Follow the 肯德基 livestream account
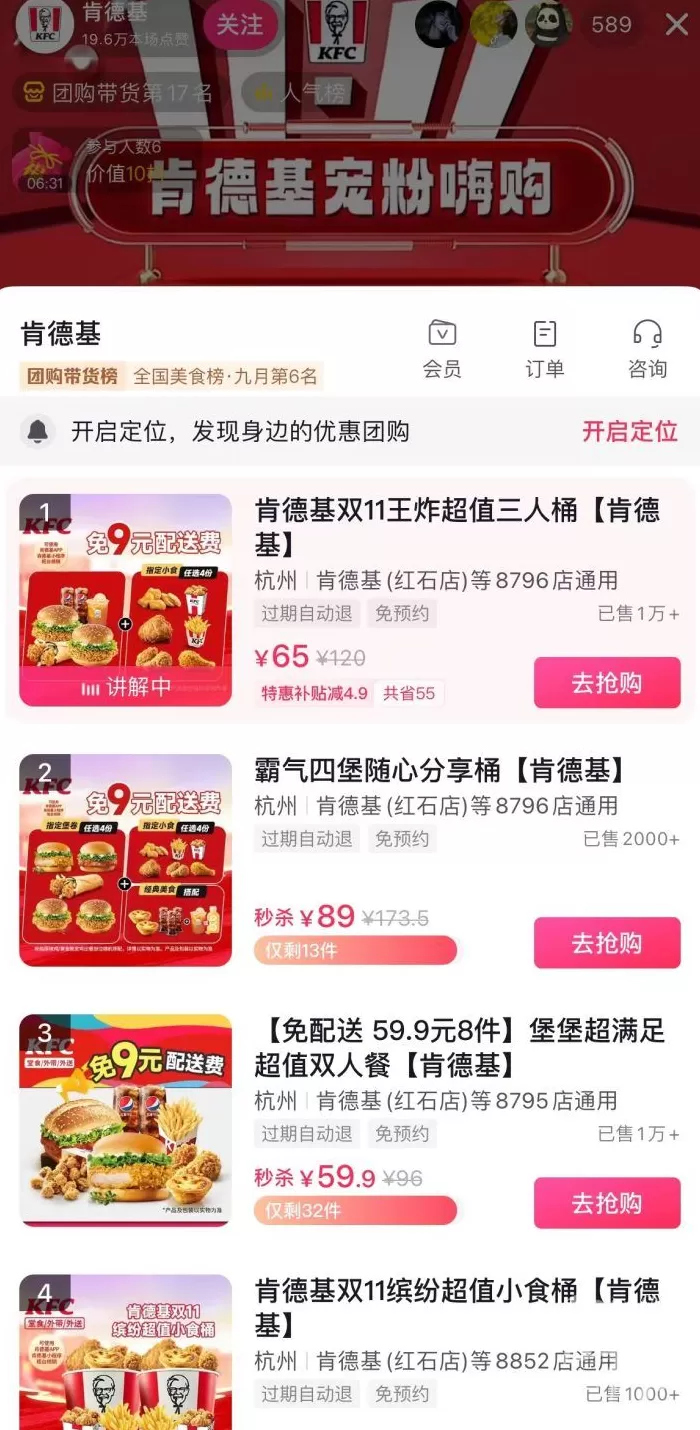Viewport: 700px width, 1430px height. coord(240,24)
